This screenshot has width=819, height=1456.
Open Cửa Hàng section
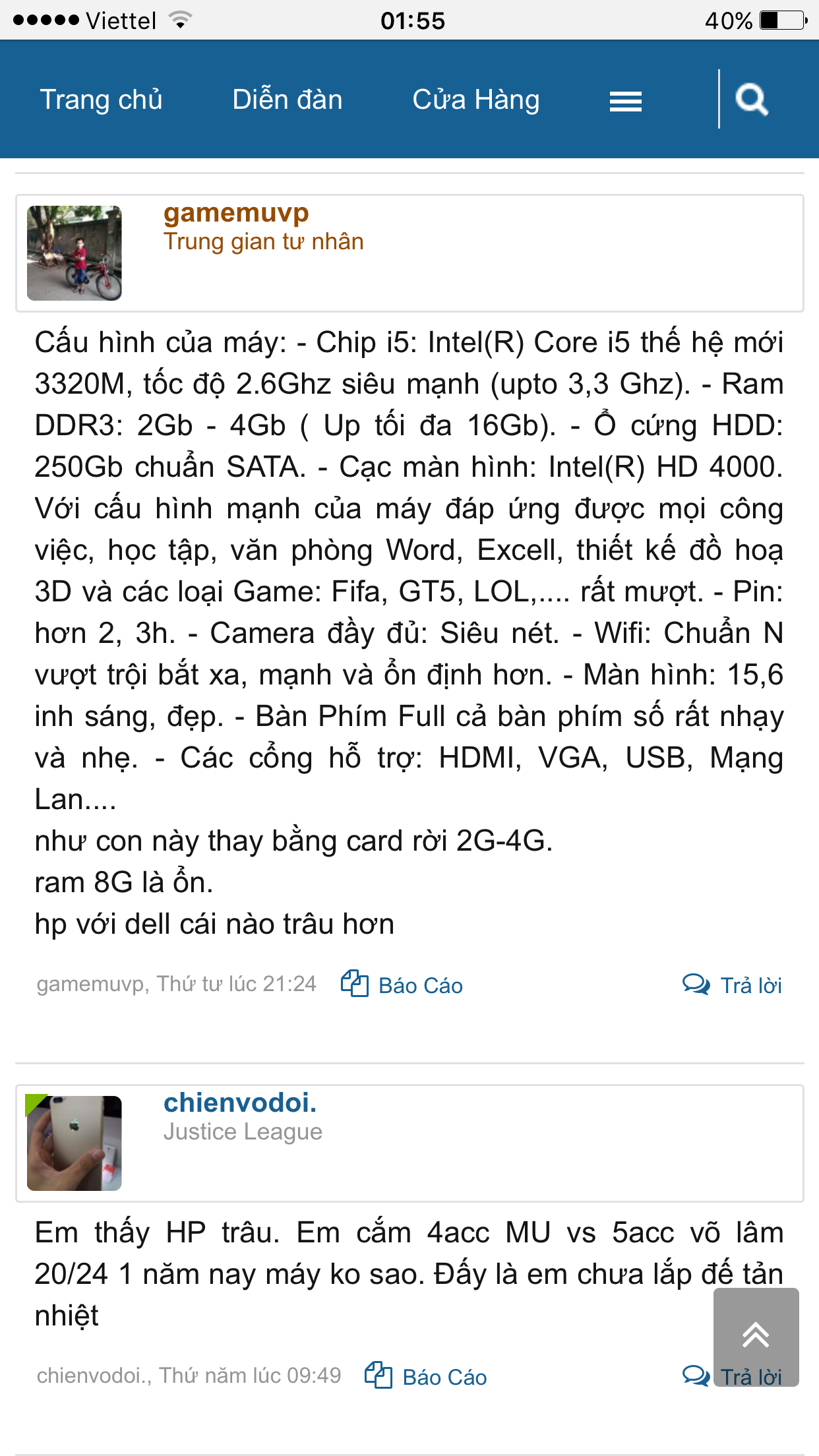(475, 100)
